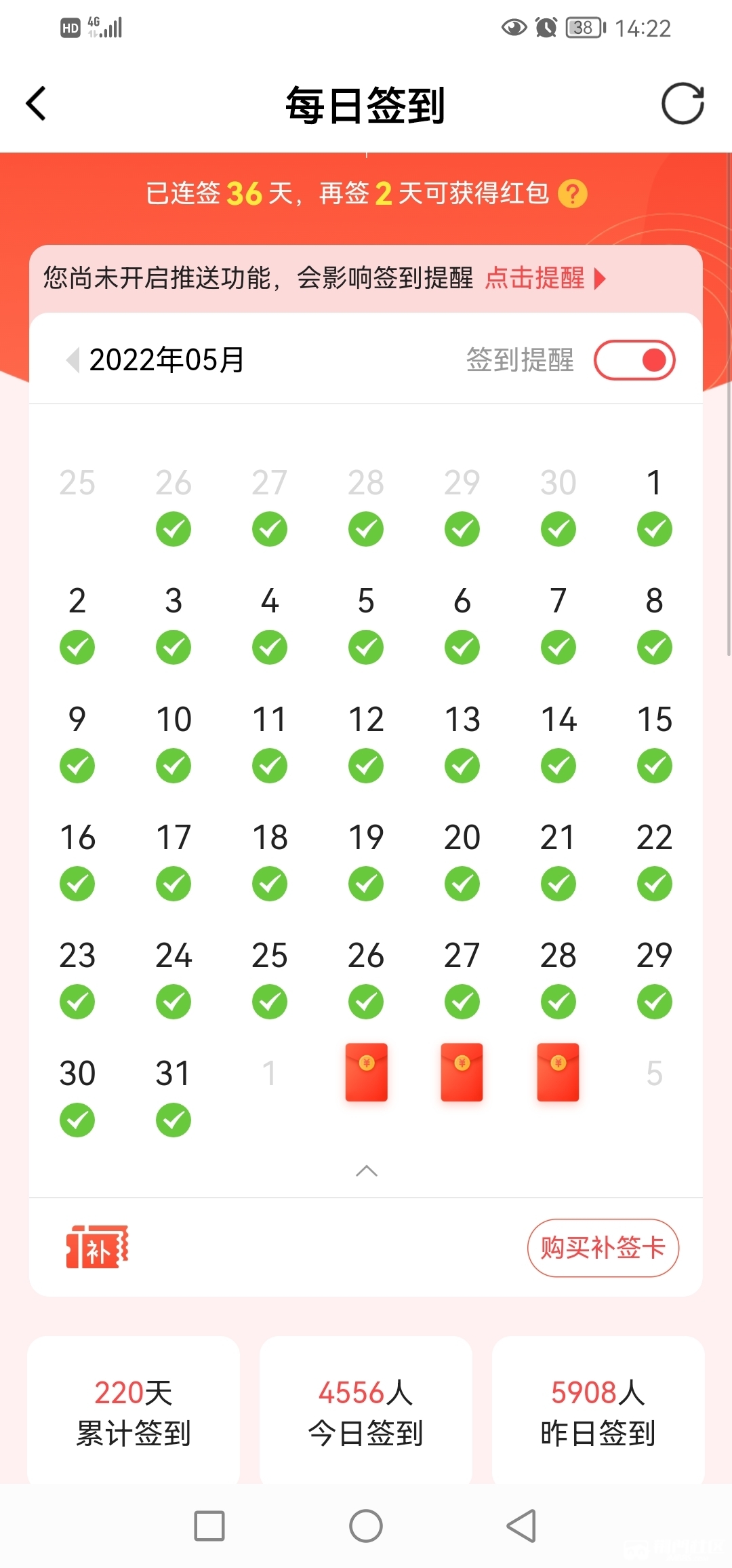Go to the system home screen
Viewport: 732px width, 1568px height.
click(366, 1526)
